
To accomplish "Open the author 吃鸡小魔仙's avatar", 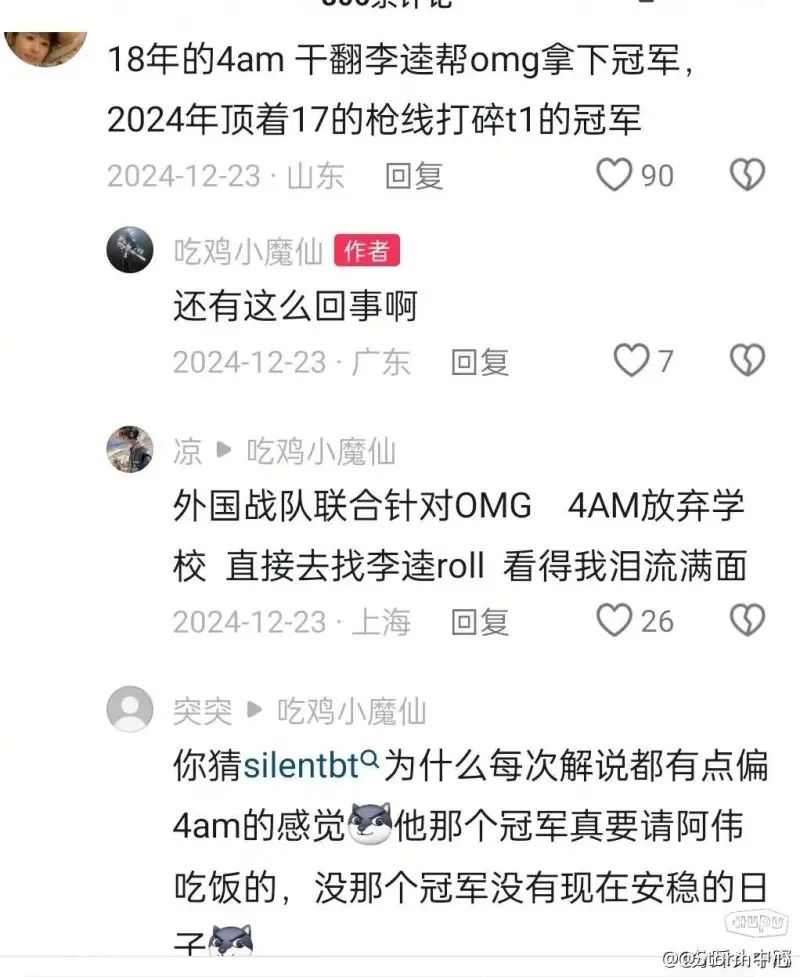I will (x=130, y=250).
